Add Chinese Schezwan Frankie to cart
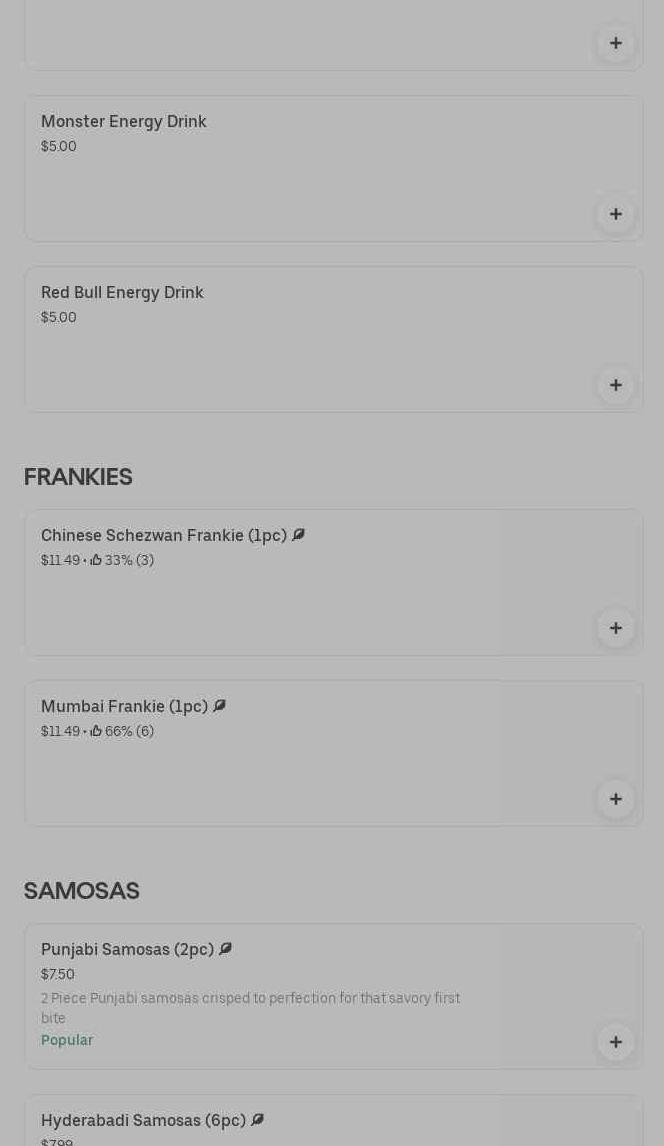664x1146 pixels. coord(615,628)
